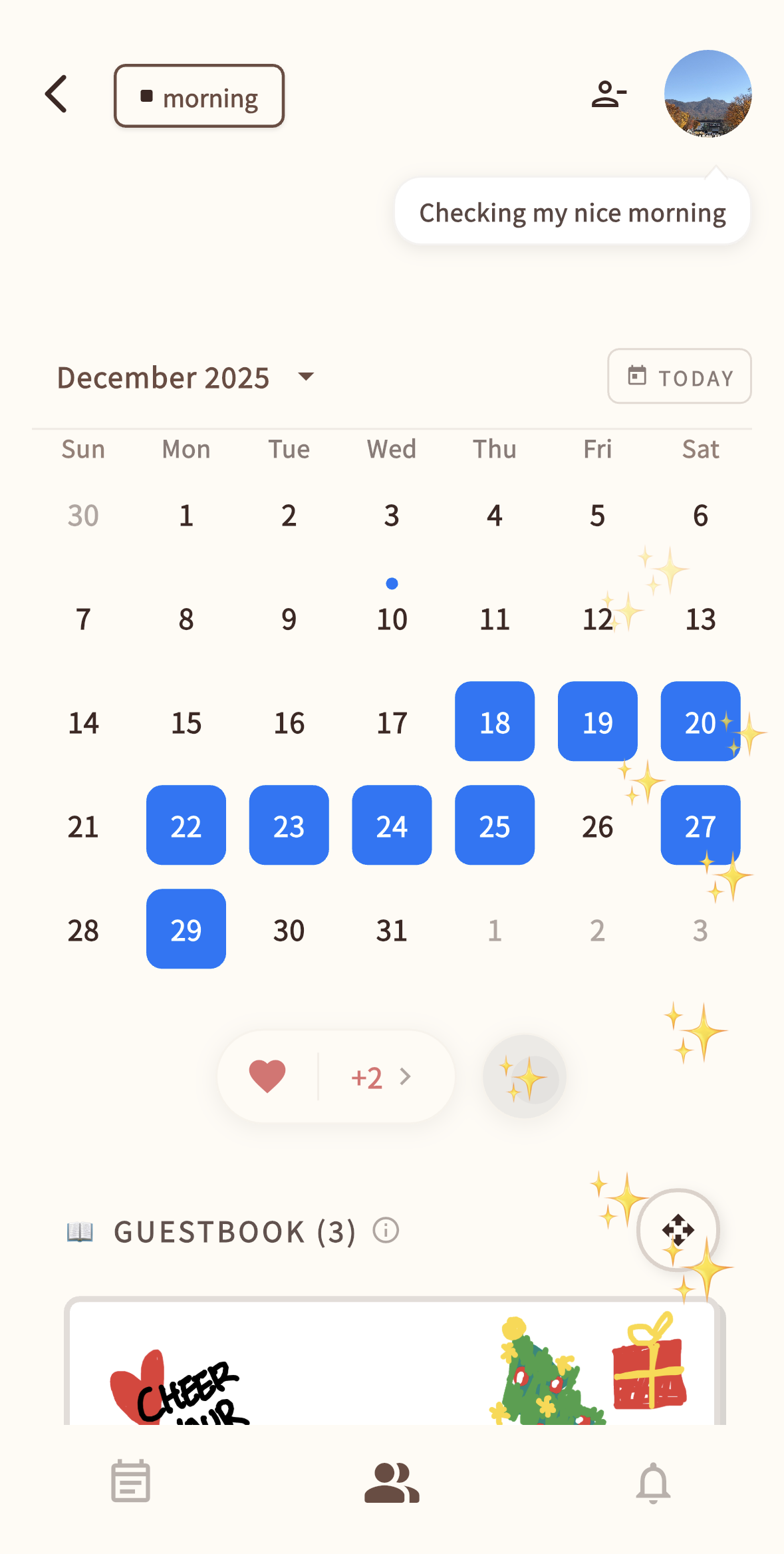Viewport: 784px width, 1554px height.
Task: Open the guestbook info icon
Action: click(x=386, y=1231)
